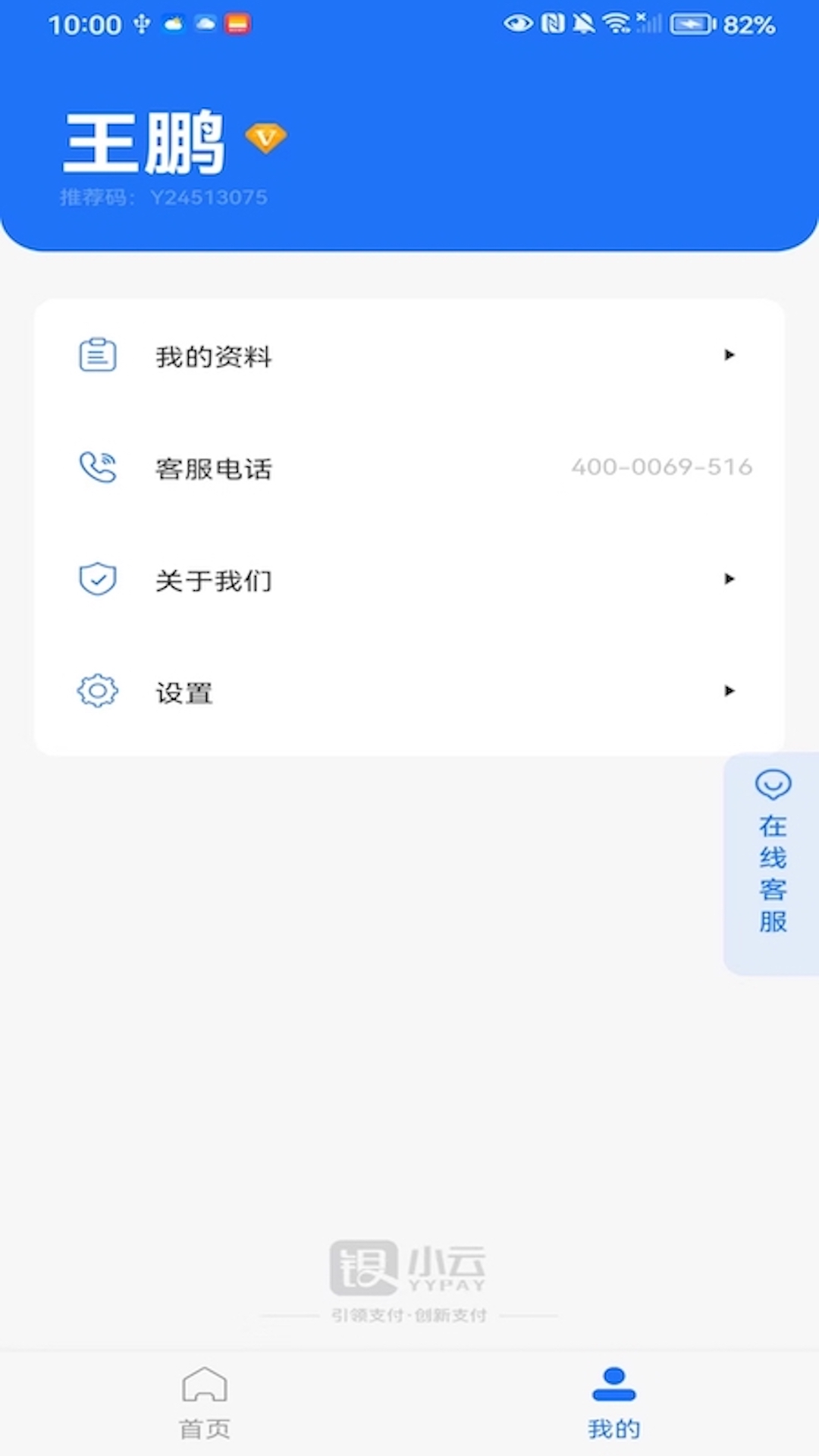Click the clipboard icon beside 我的资料
The height and width of the screenshot is (1456, 819).
tap(97, 356)
